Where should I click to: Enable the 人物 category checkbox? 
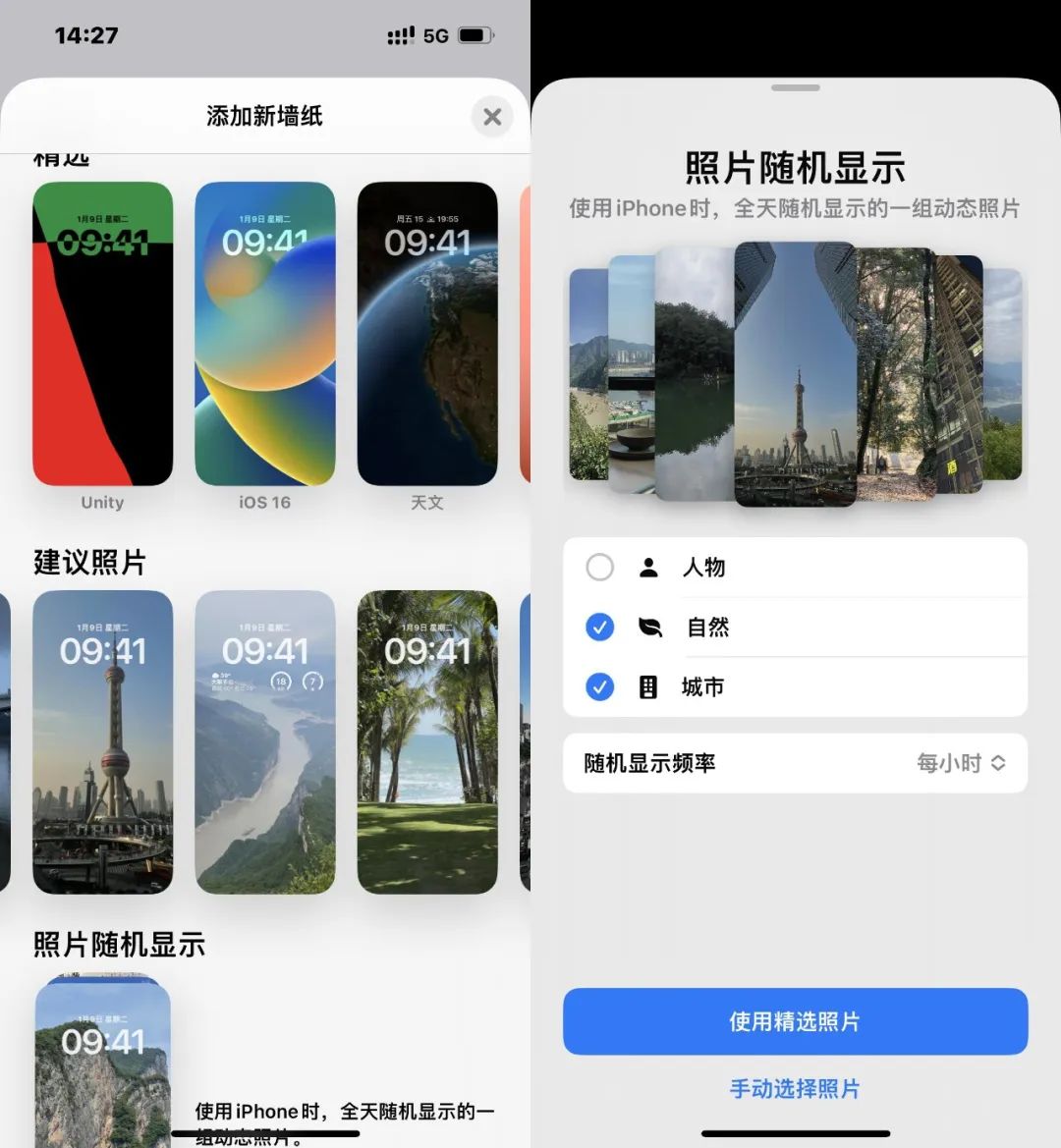click(x=599, y=567)
